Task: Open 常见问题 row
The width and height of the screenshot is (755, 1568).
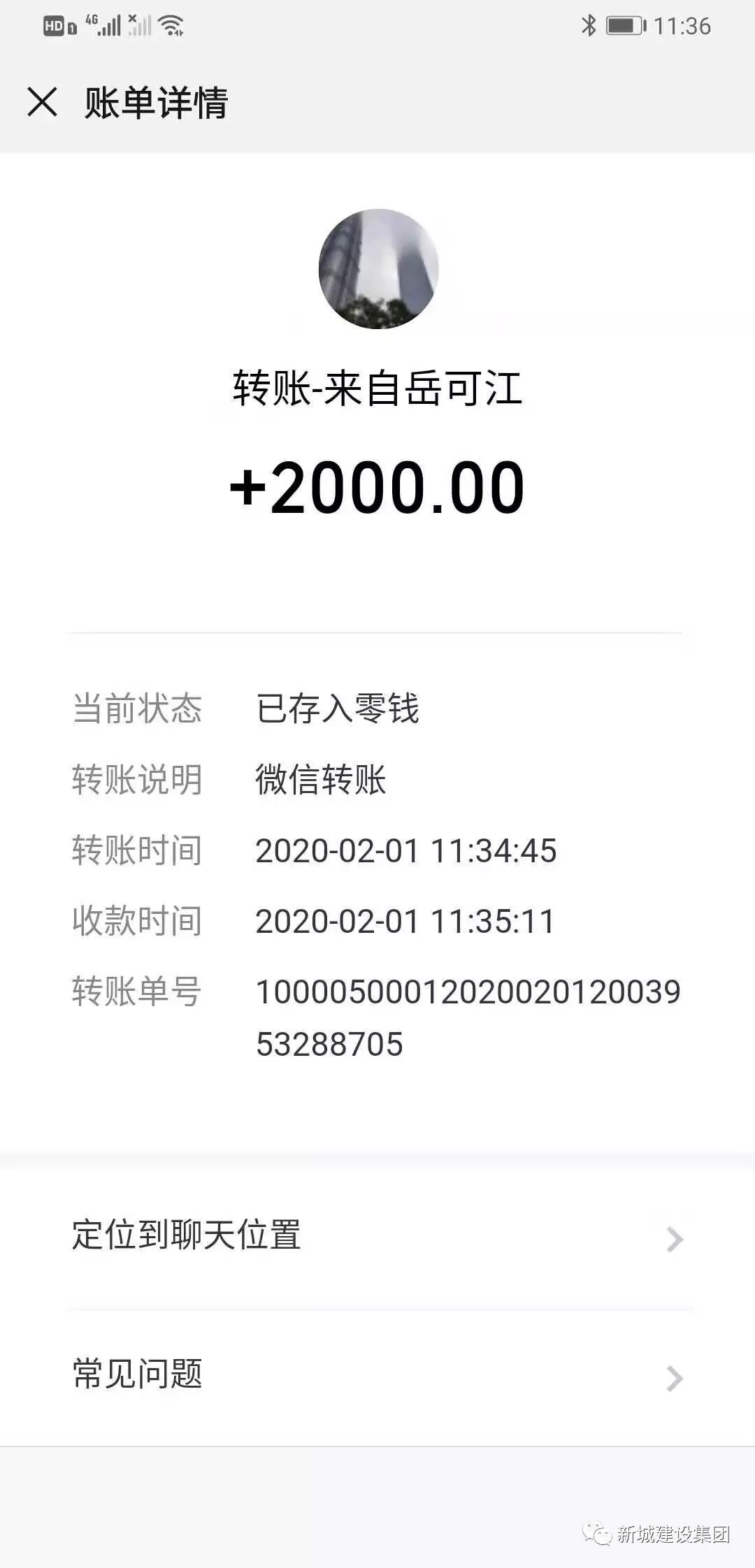Action: (377, 1374)
